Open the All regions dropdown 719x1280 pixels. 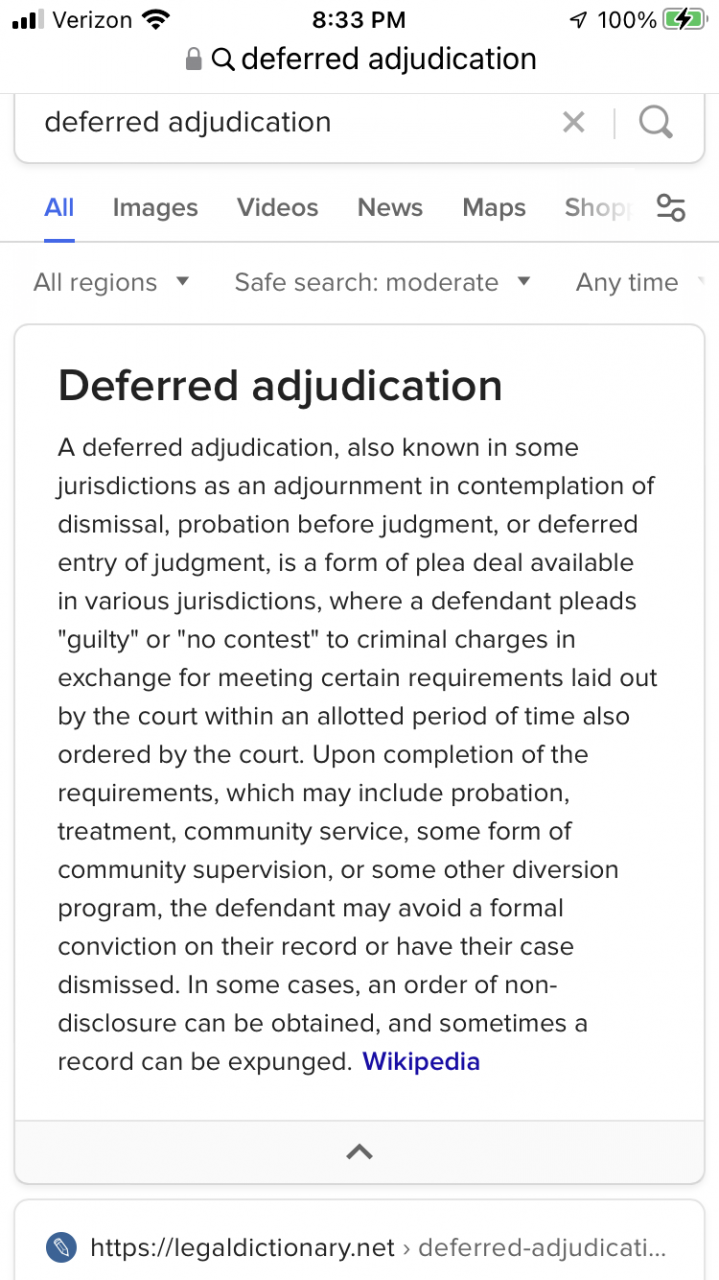coord(111,282)
